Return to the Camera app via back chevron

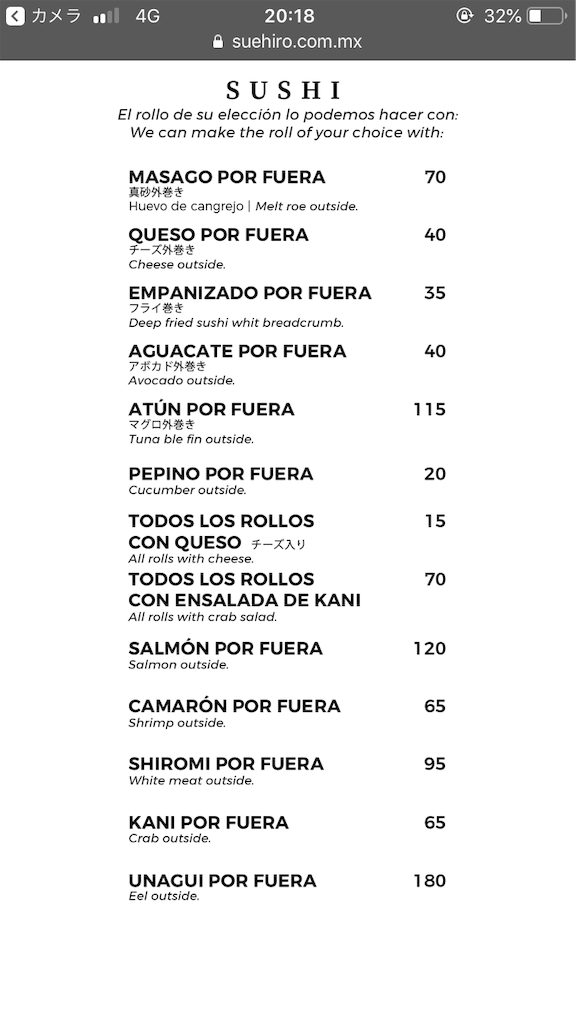[15, 16]
